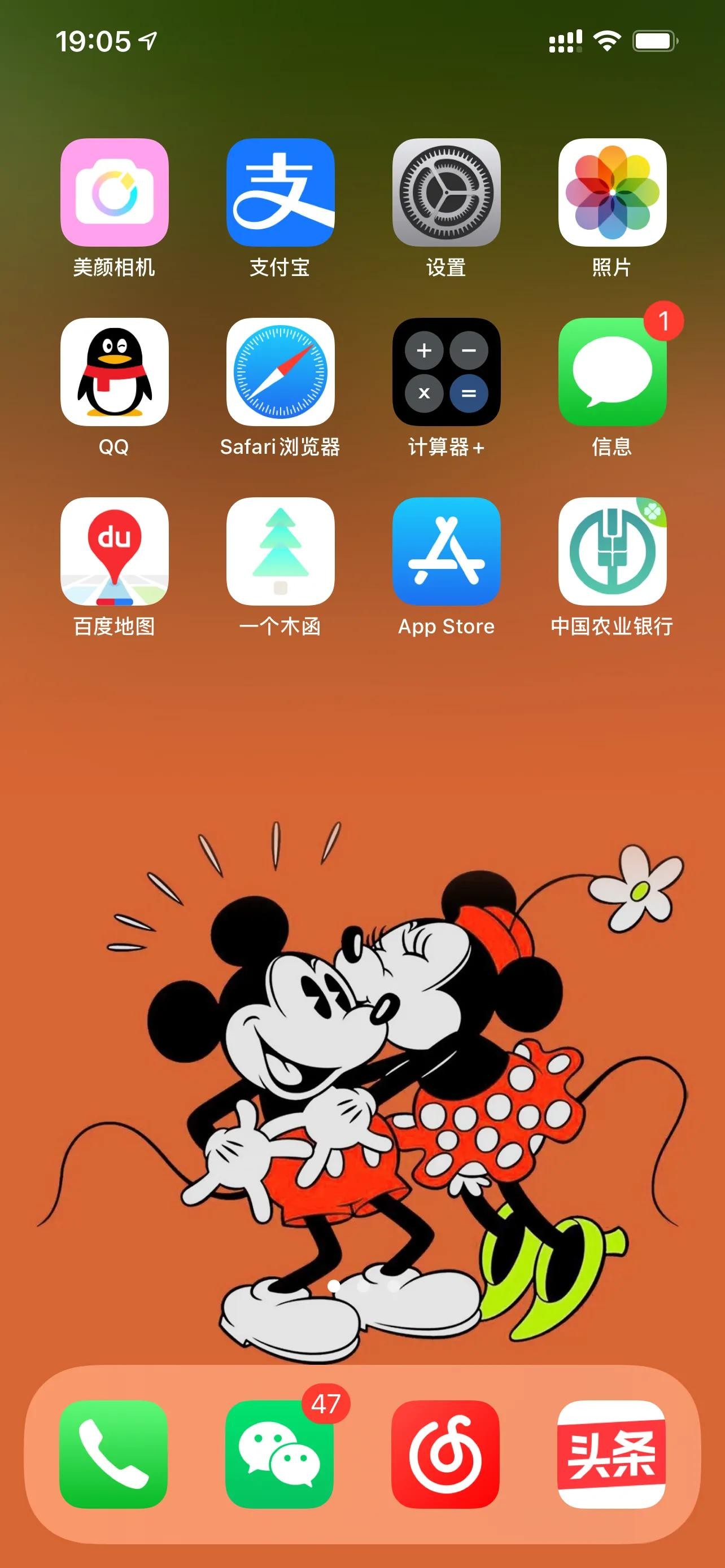Image resolution: width=725 pixels, height=1568 pixels.
Task: Open WeChat with 47 unread messages
Action: click(279, 1454)
